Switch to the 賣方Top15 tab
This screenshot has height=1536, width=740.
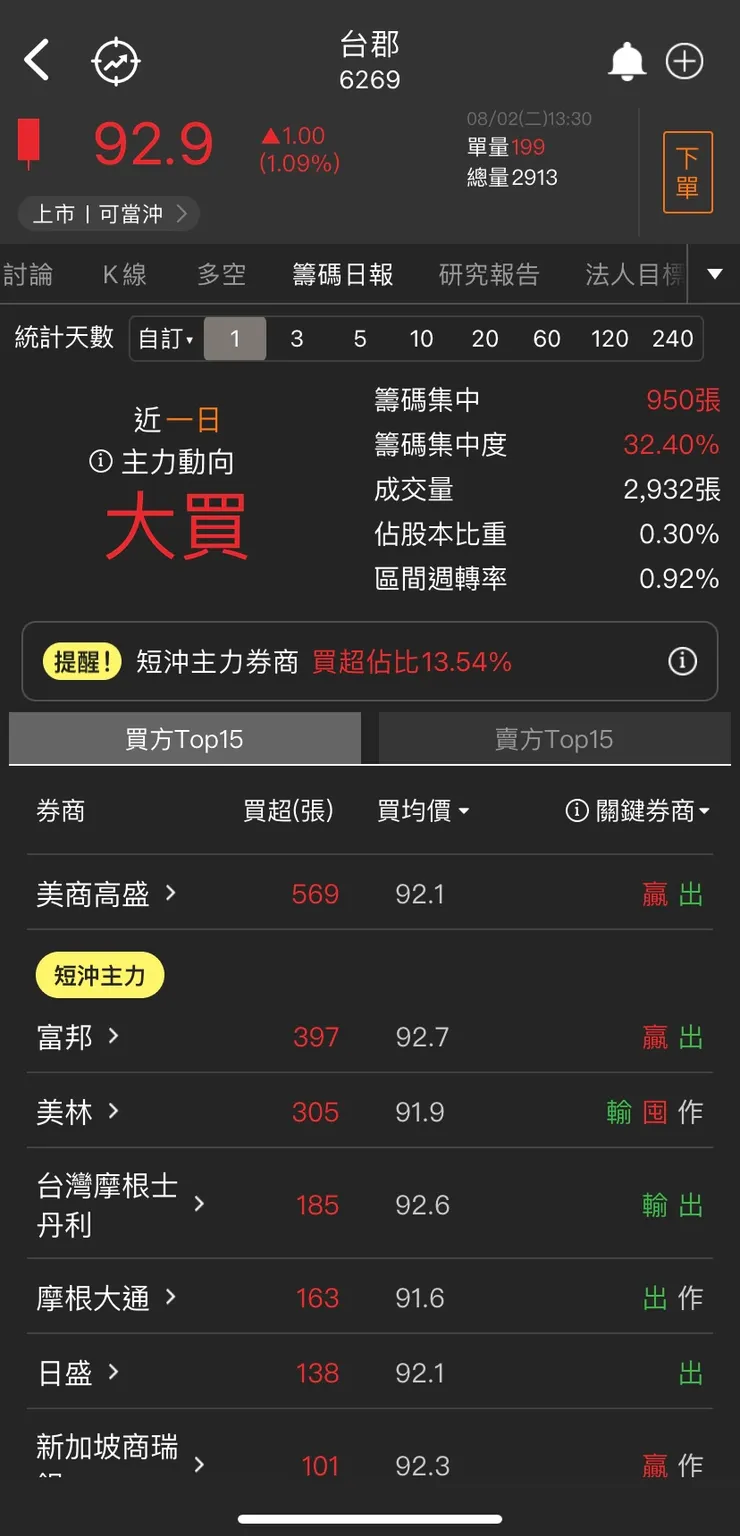pyautogui.click(x=553, y=739)
